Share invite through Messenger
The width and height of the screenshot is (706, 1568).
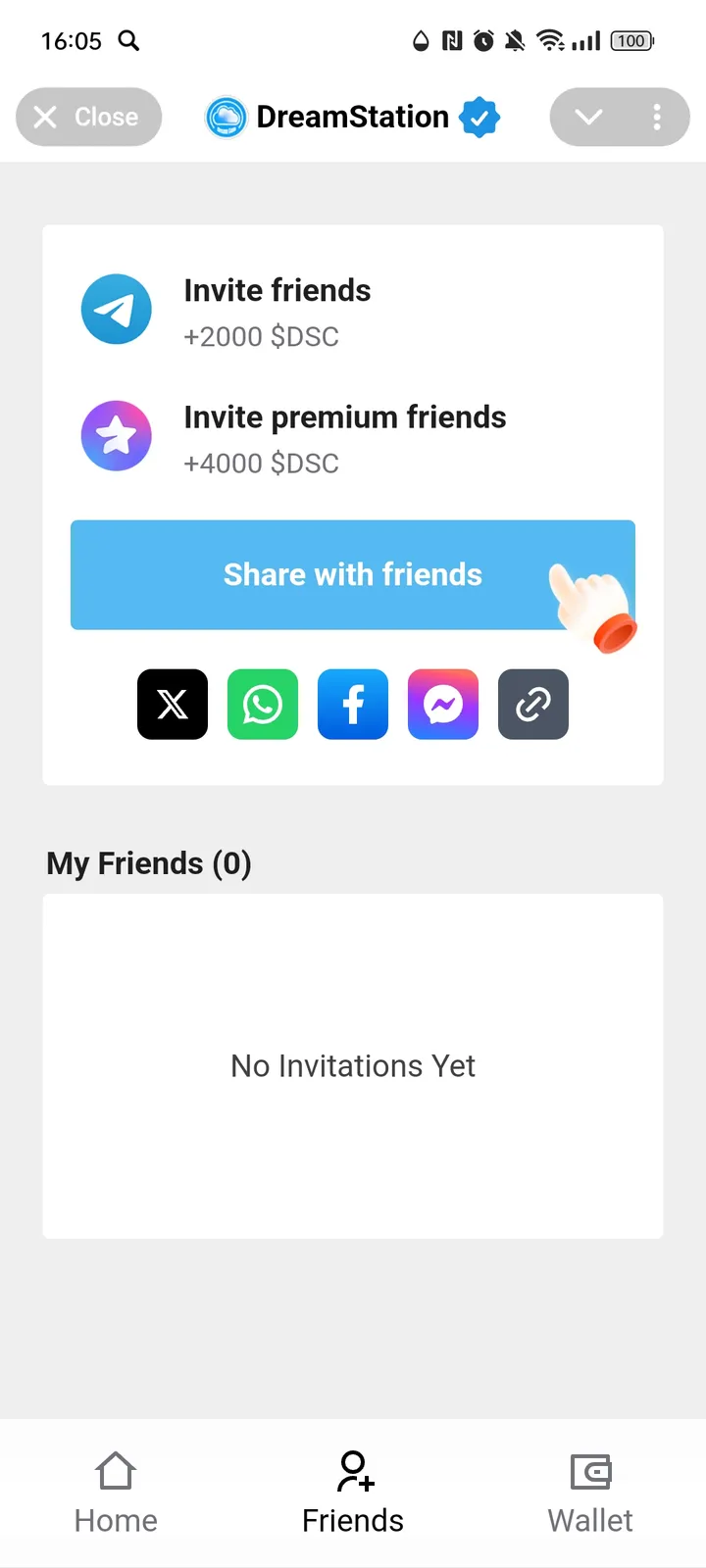pyautogui.click(x=443, y=704)
